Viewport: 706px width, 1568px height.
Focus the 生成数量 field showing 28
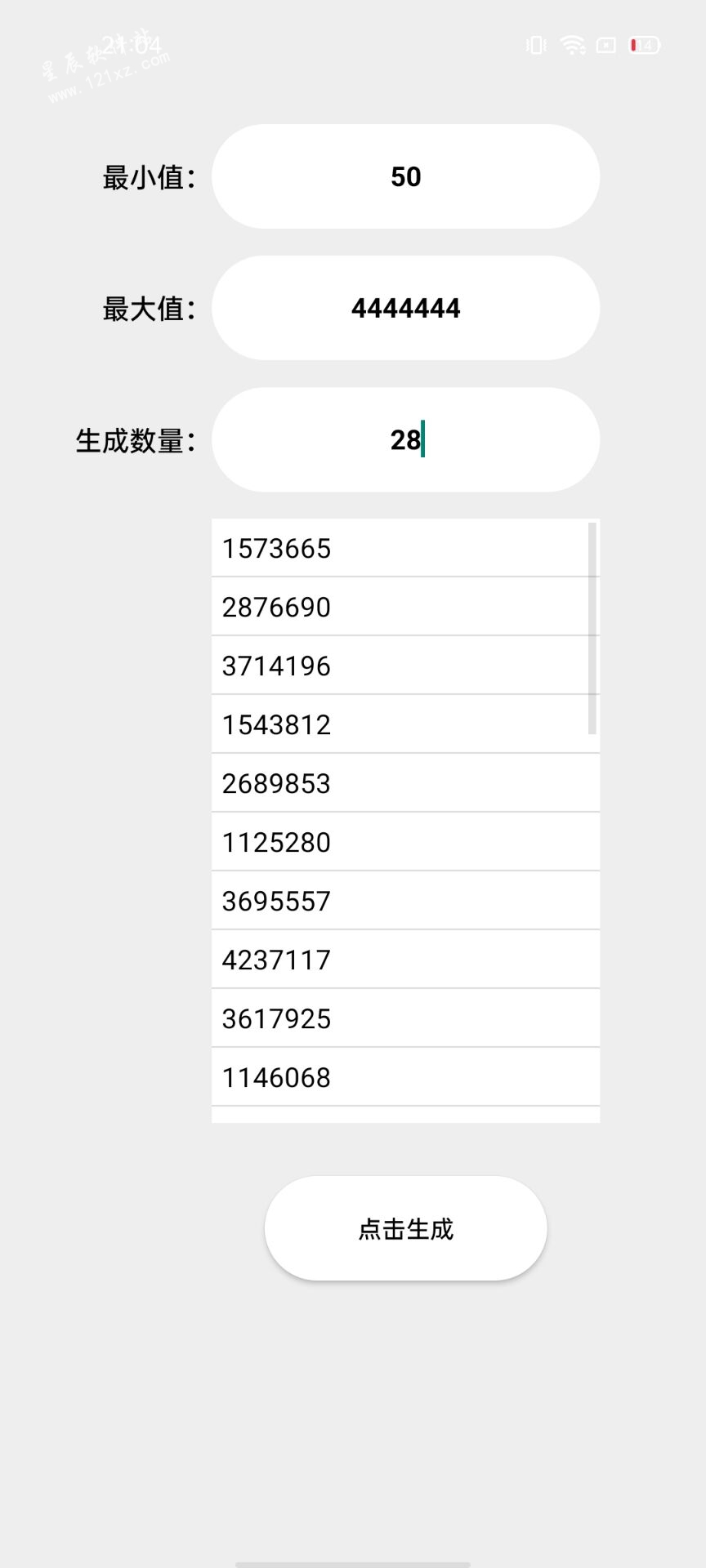click(x=405, y=439)
